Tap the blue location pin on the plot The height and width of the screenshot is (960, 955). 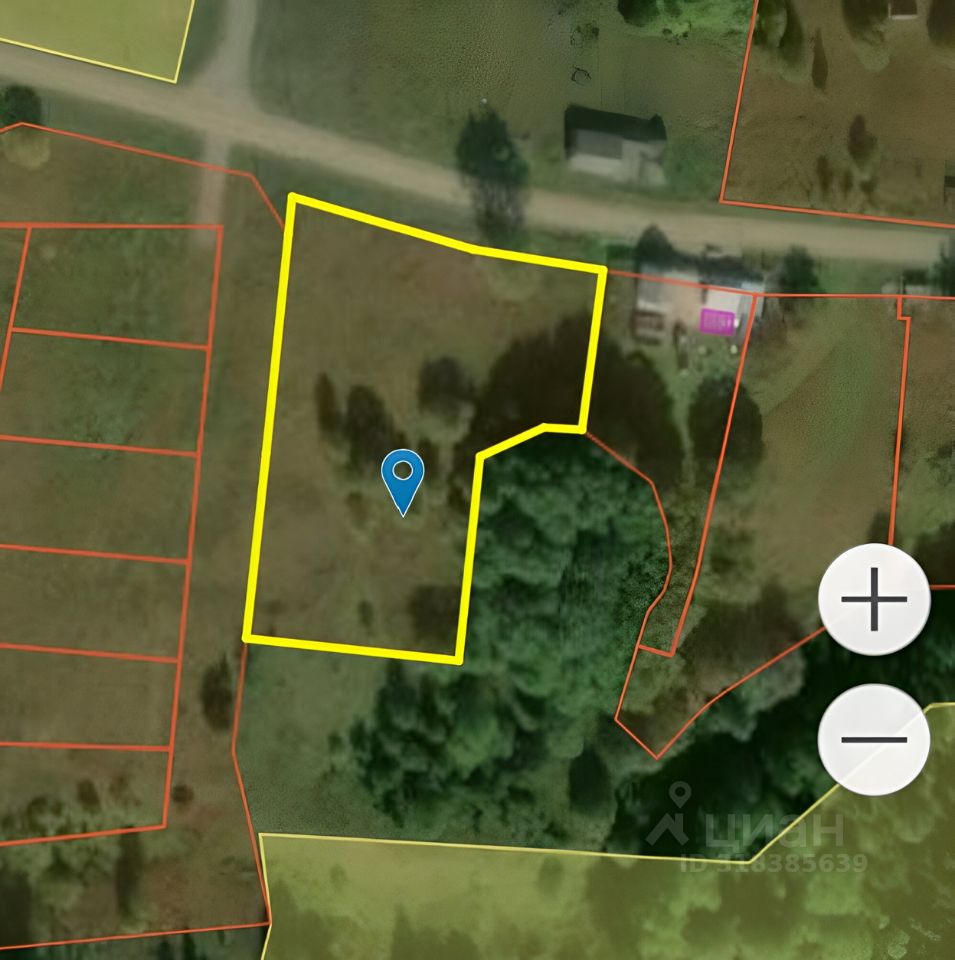click(403, 480)
